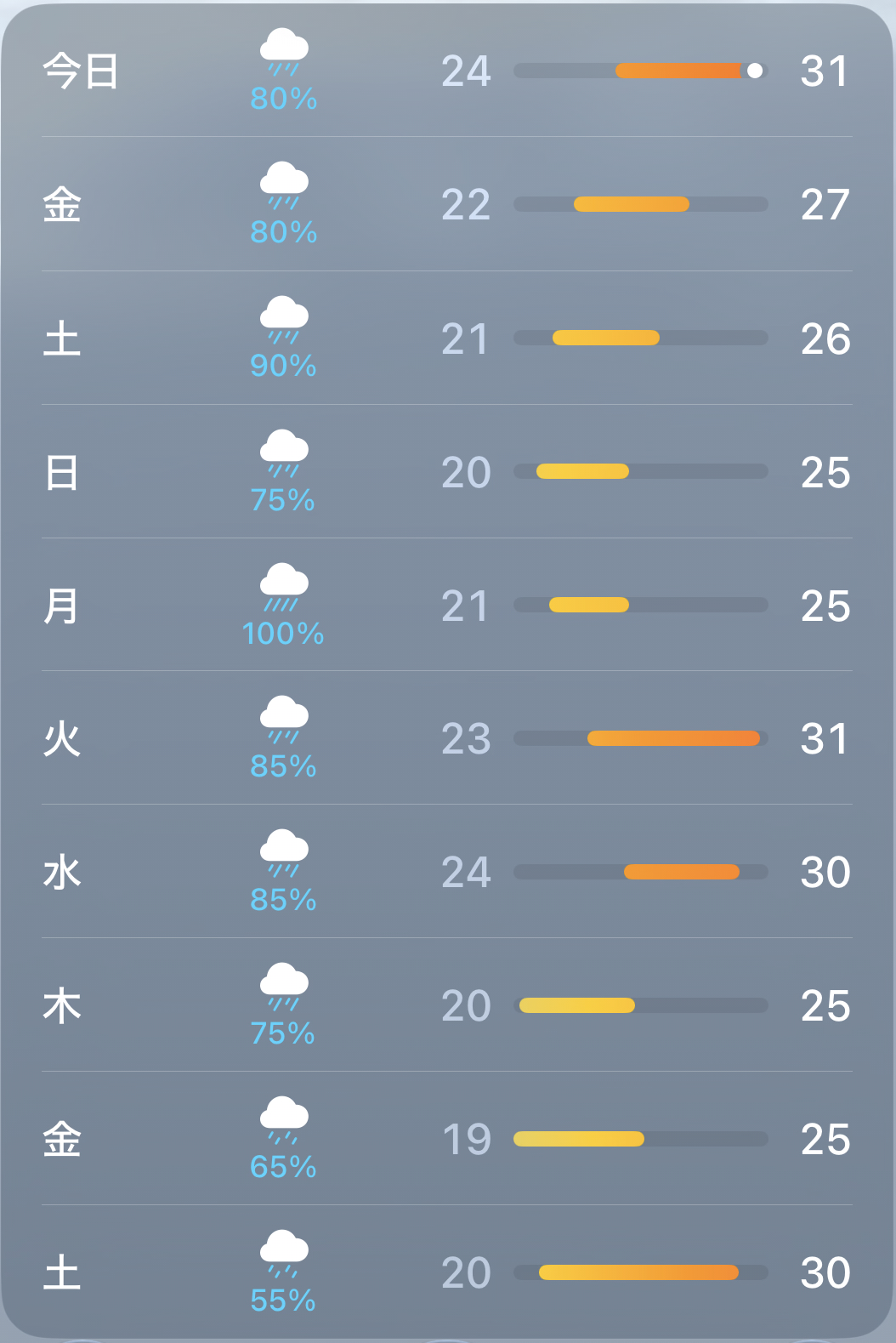The image size is (896, 1343).
Task: Open the 木 forecast row with 75% rain
Action: click(x=447, y=1005)
